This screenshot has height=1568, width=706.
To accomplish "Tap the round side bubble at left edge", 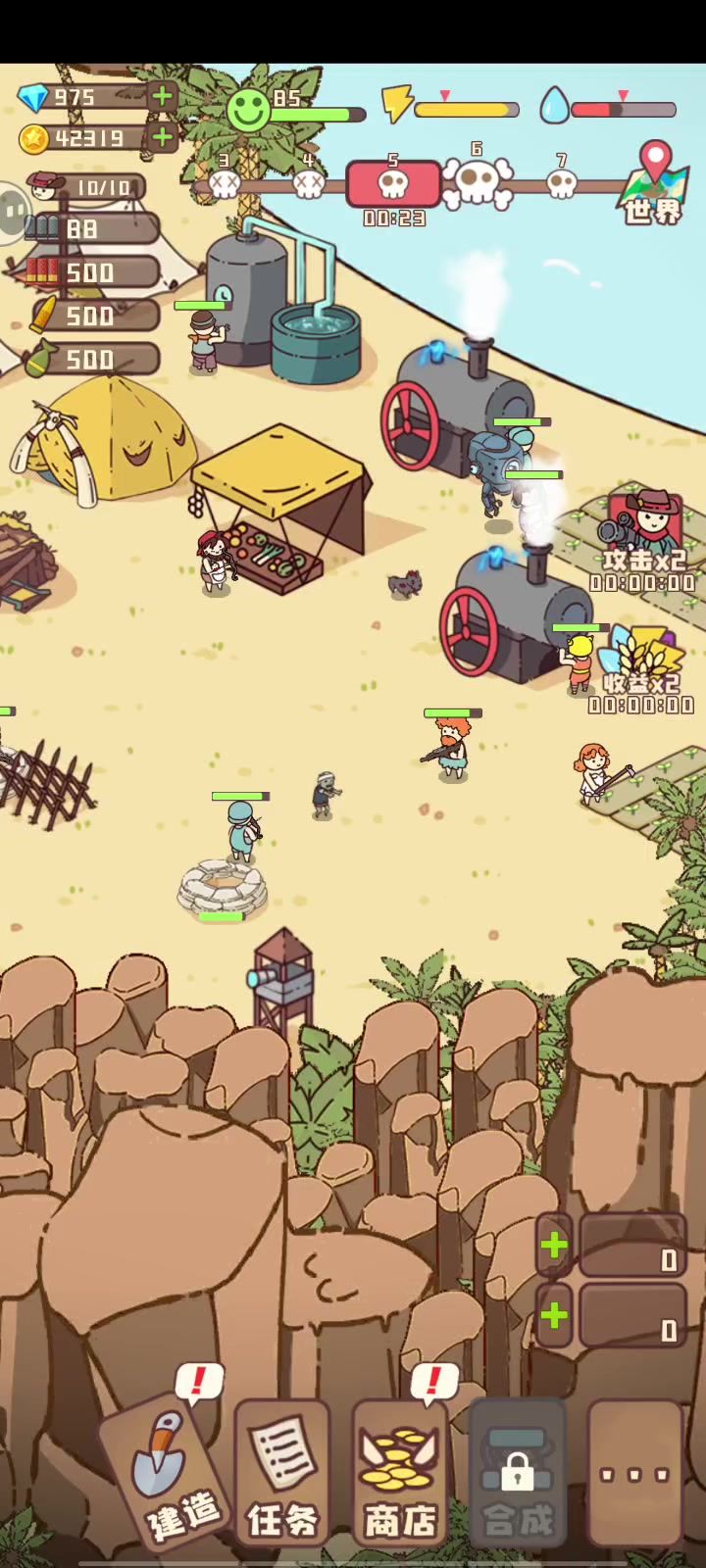I will click(12, 210).
